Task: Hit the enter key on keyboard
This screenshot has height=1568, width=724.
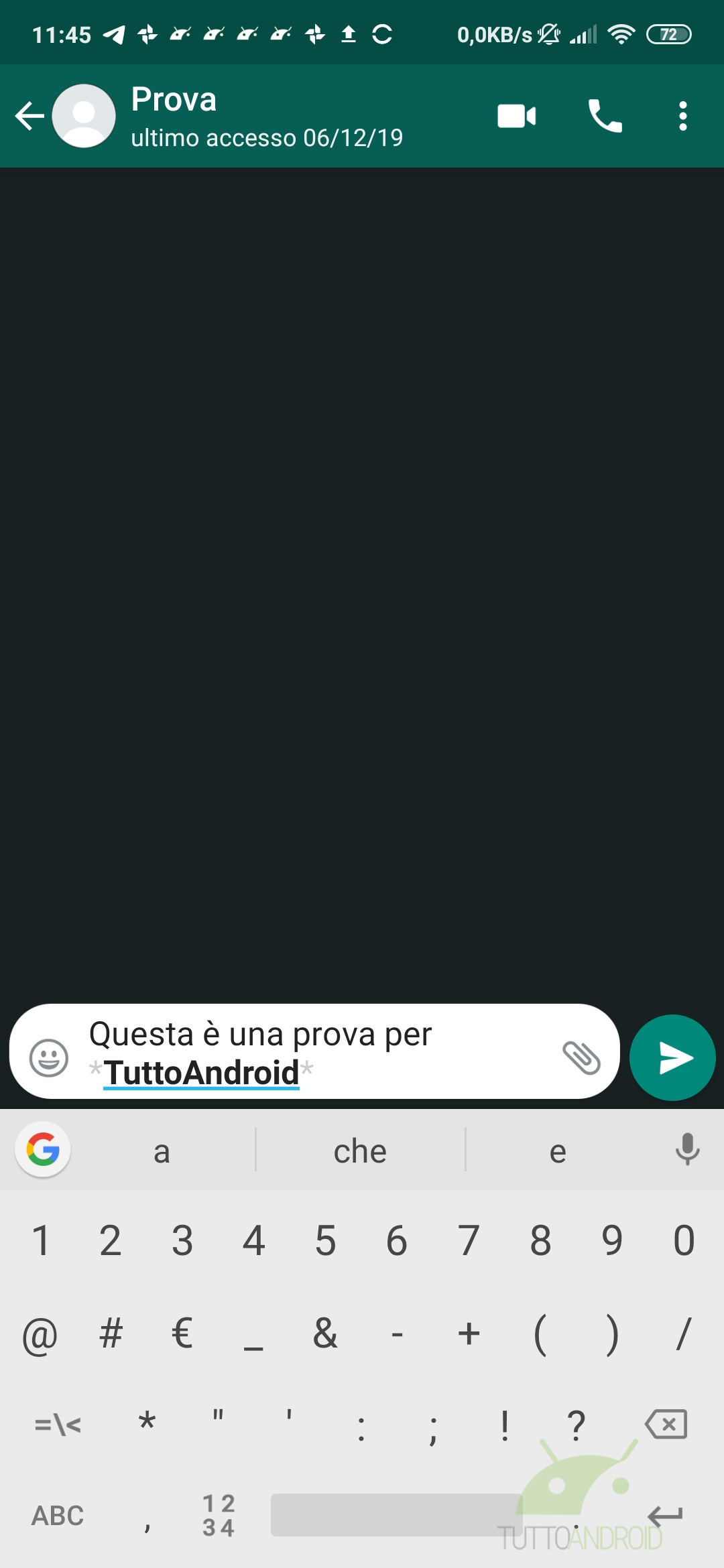Action: click(665, 1516)
